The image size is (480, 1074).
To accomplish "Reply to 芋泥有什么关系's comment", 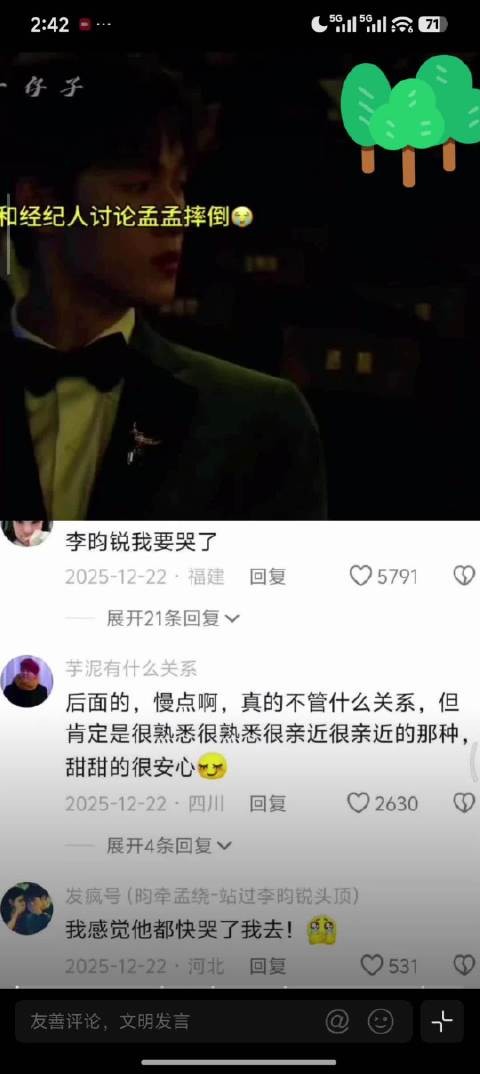I will coord(267,803).
